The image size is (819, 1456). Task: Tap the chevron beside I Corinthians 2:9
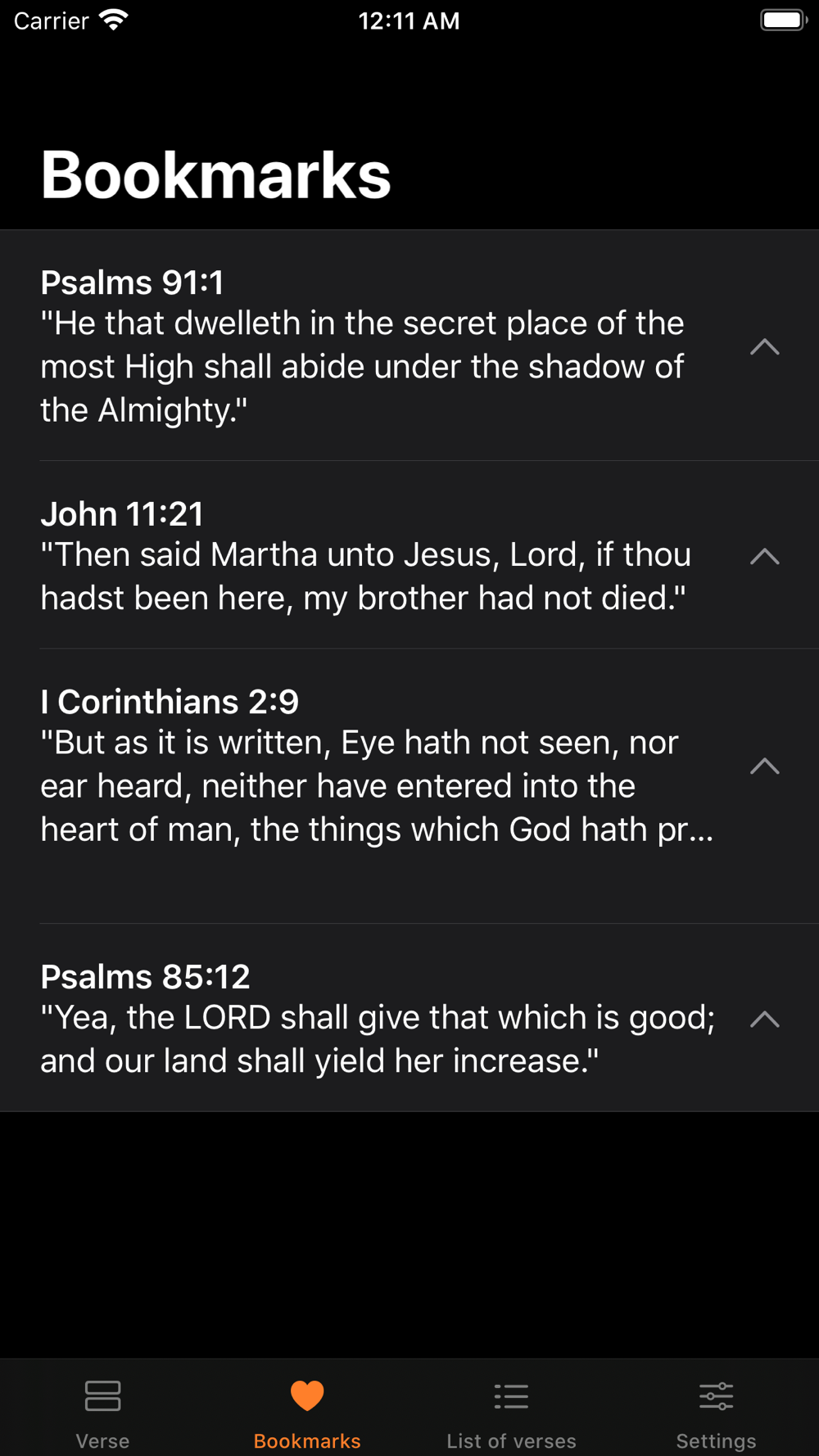765,766
